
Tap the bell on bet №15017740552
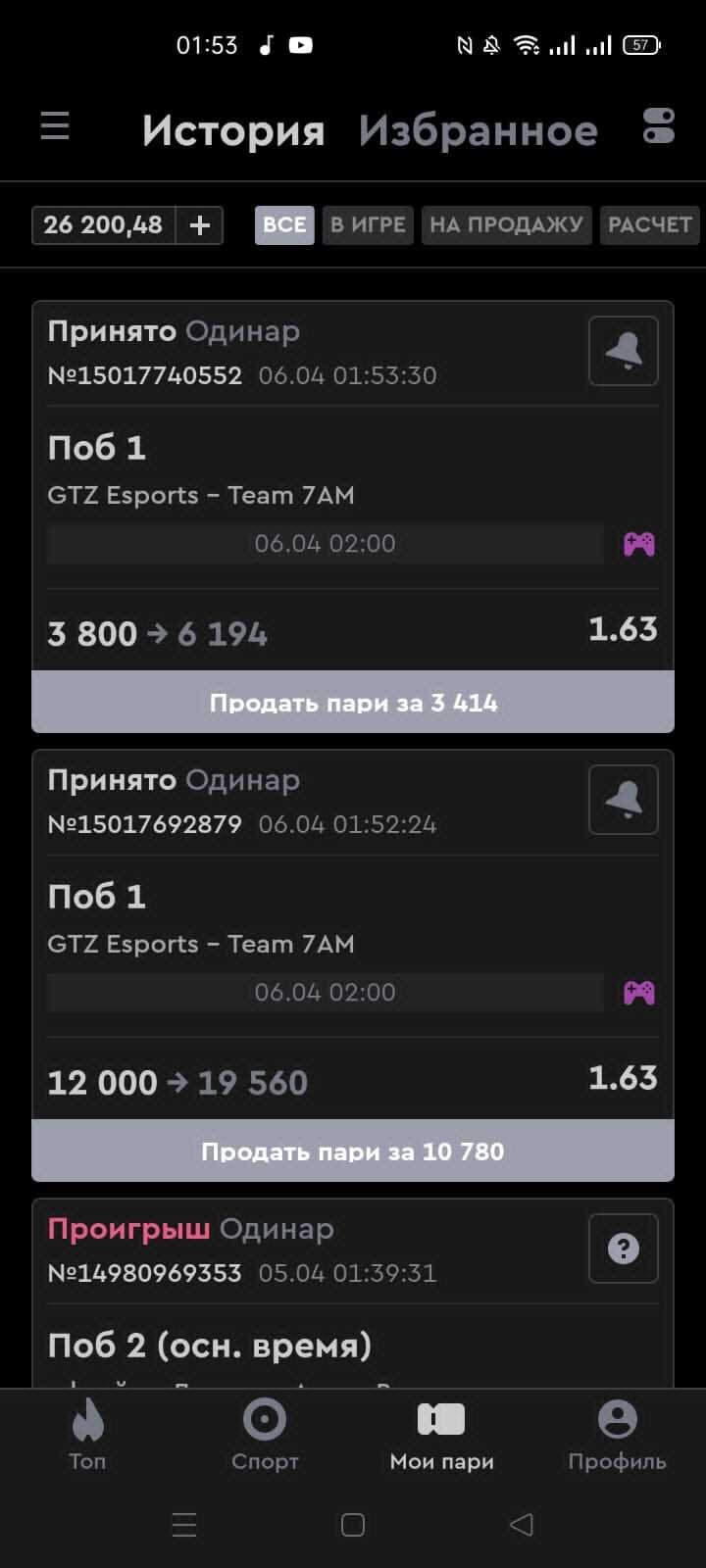(624, 351)
